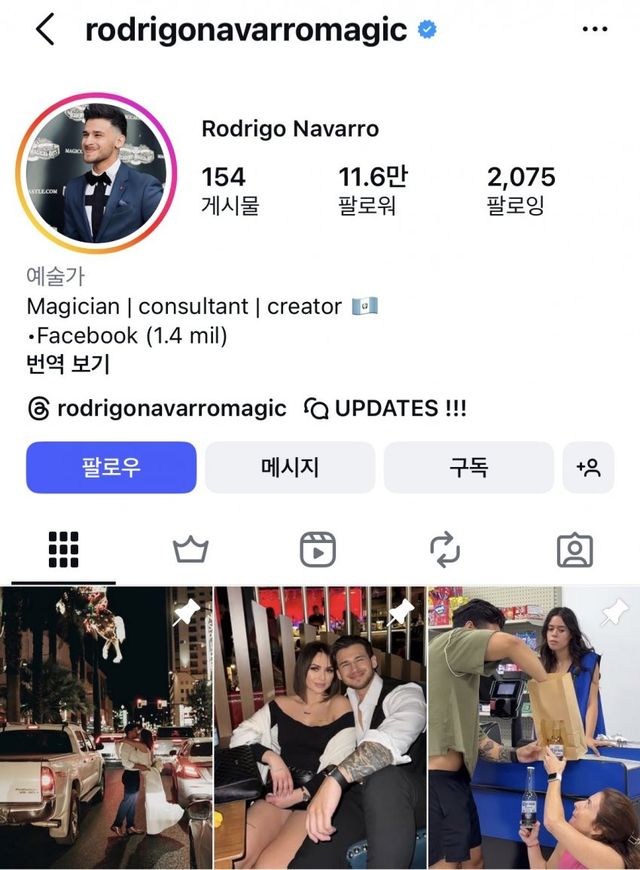
Task: Open the rodrigonavarromagic Threads link
Action: [157, 408]
